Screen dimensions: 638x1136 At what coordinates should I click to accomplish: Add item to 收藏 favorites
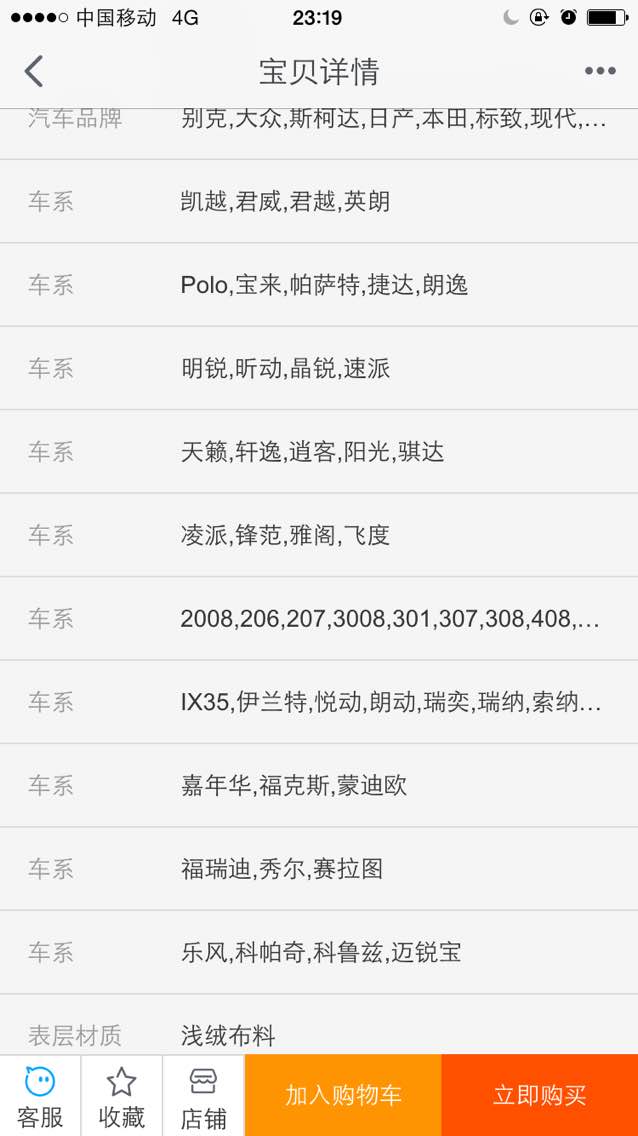[x=121, y=1095]
